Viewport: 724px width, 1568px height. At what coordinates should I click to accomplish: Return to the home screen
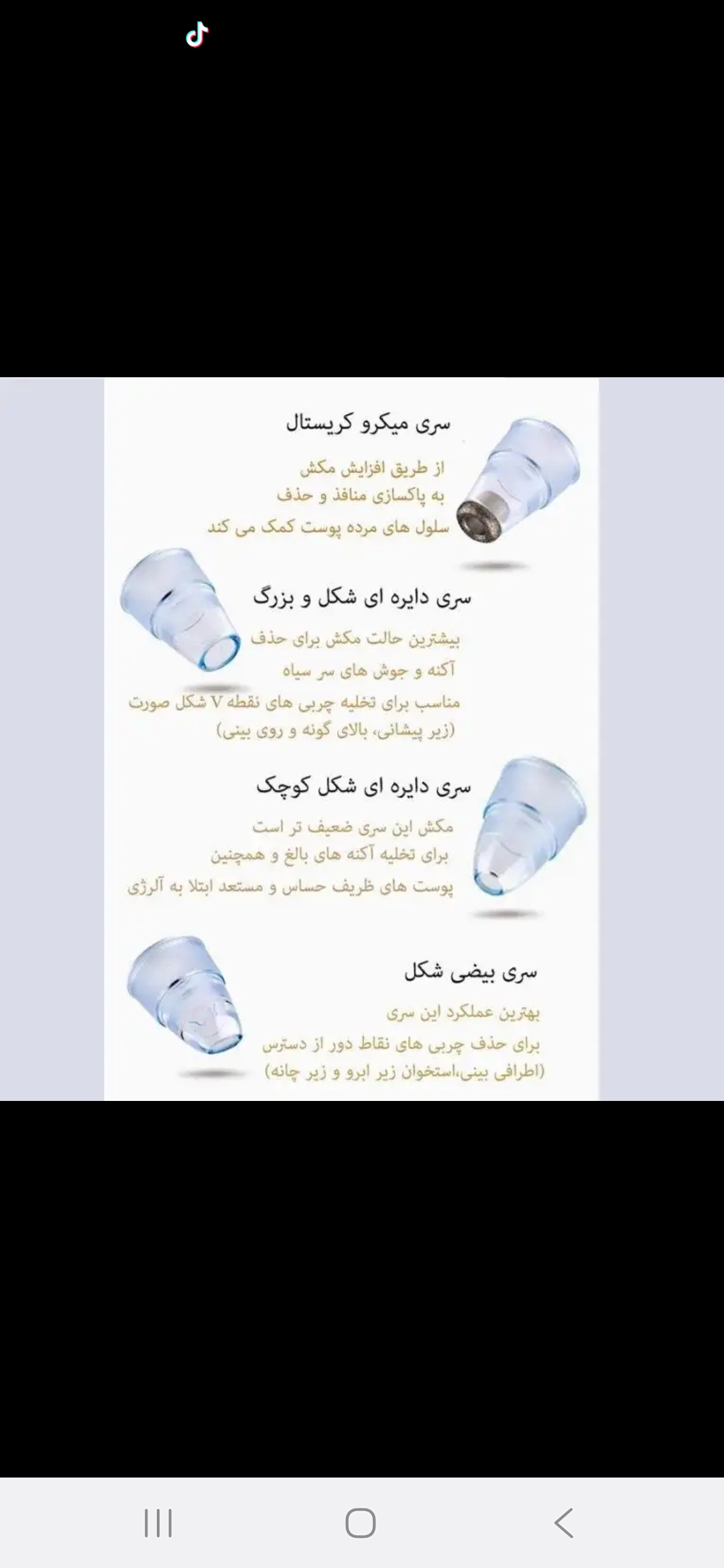tap(361, 1522)
